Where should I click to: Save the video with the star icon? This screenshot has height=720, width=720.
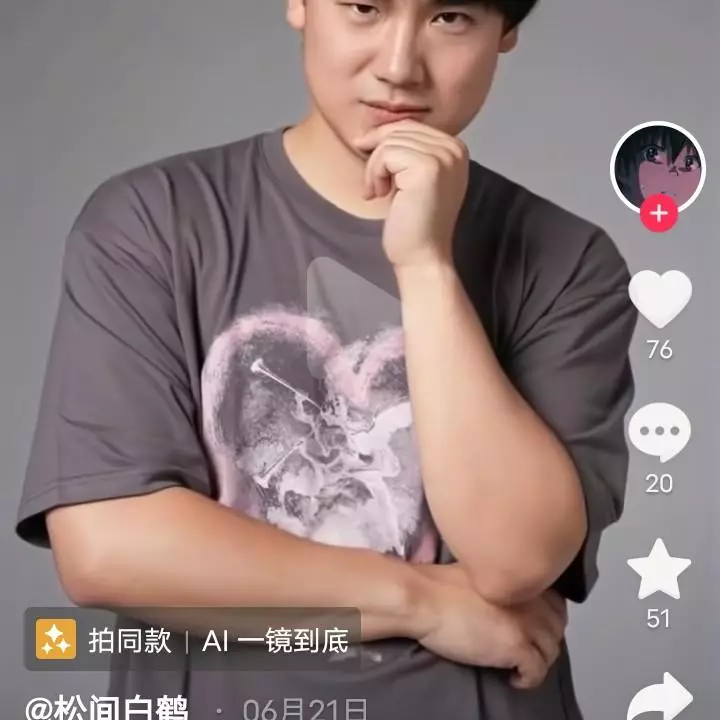[658, 569]
